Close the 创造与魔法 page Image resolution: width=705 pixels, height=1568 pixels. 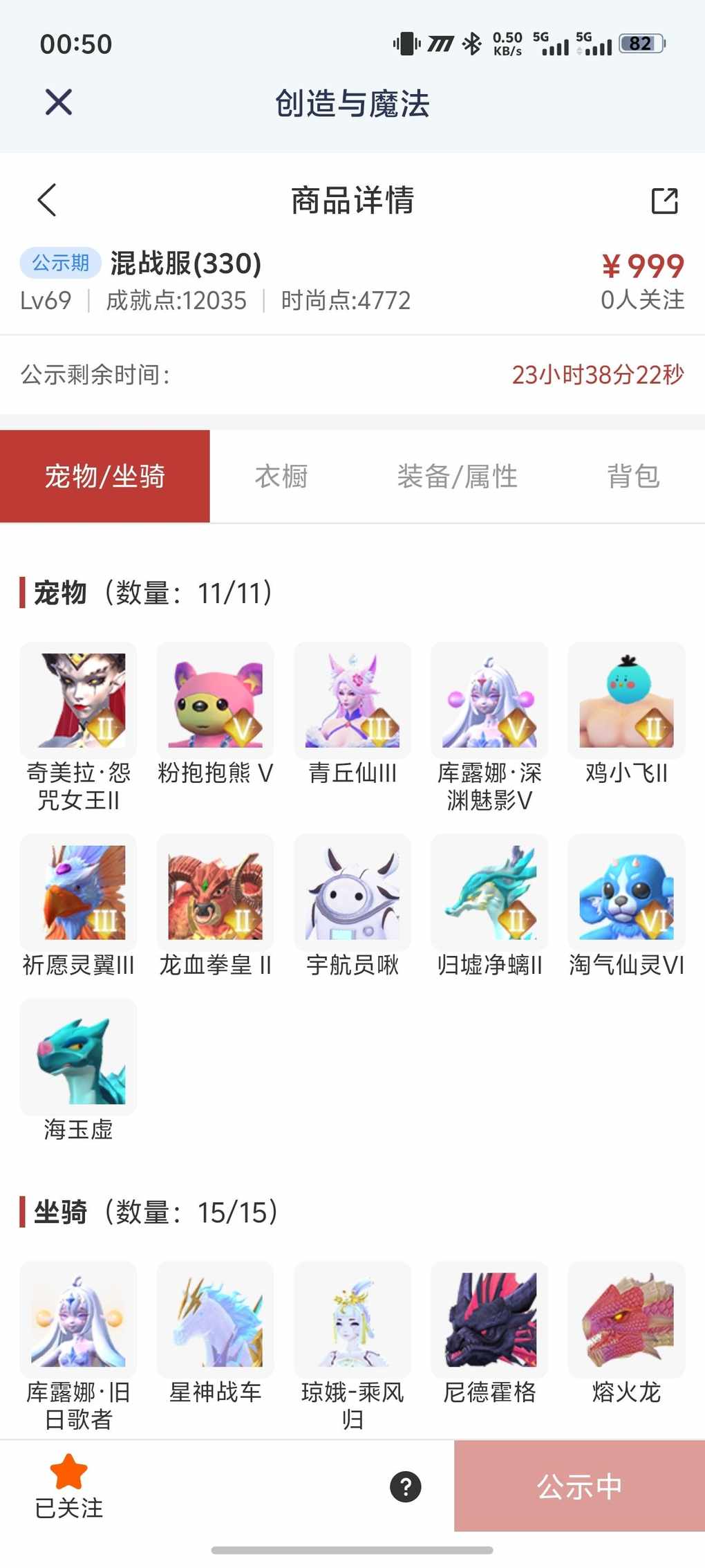(59, 102)
